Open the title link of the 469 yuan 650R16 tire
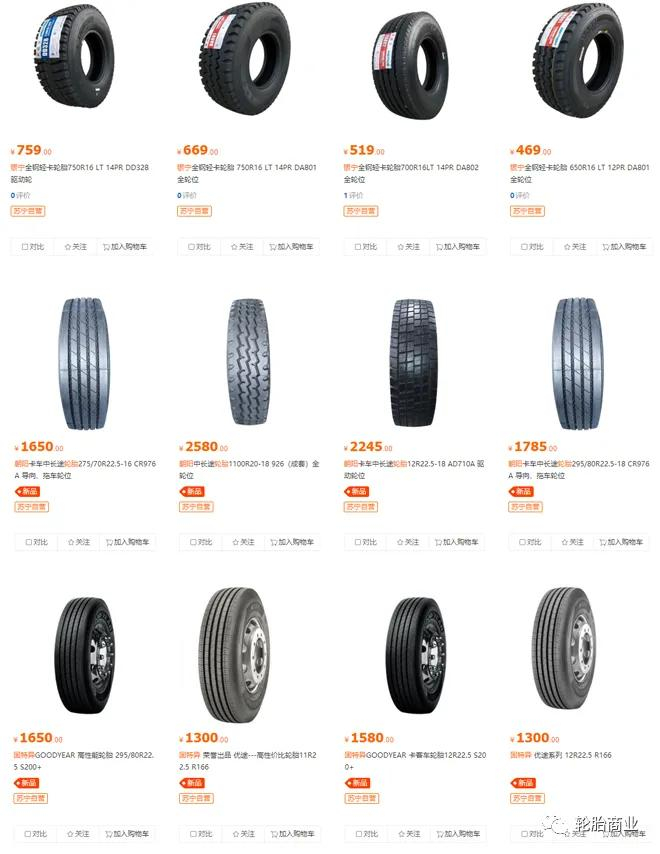Screen dimensions: 660x854 pos(579,173)
